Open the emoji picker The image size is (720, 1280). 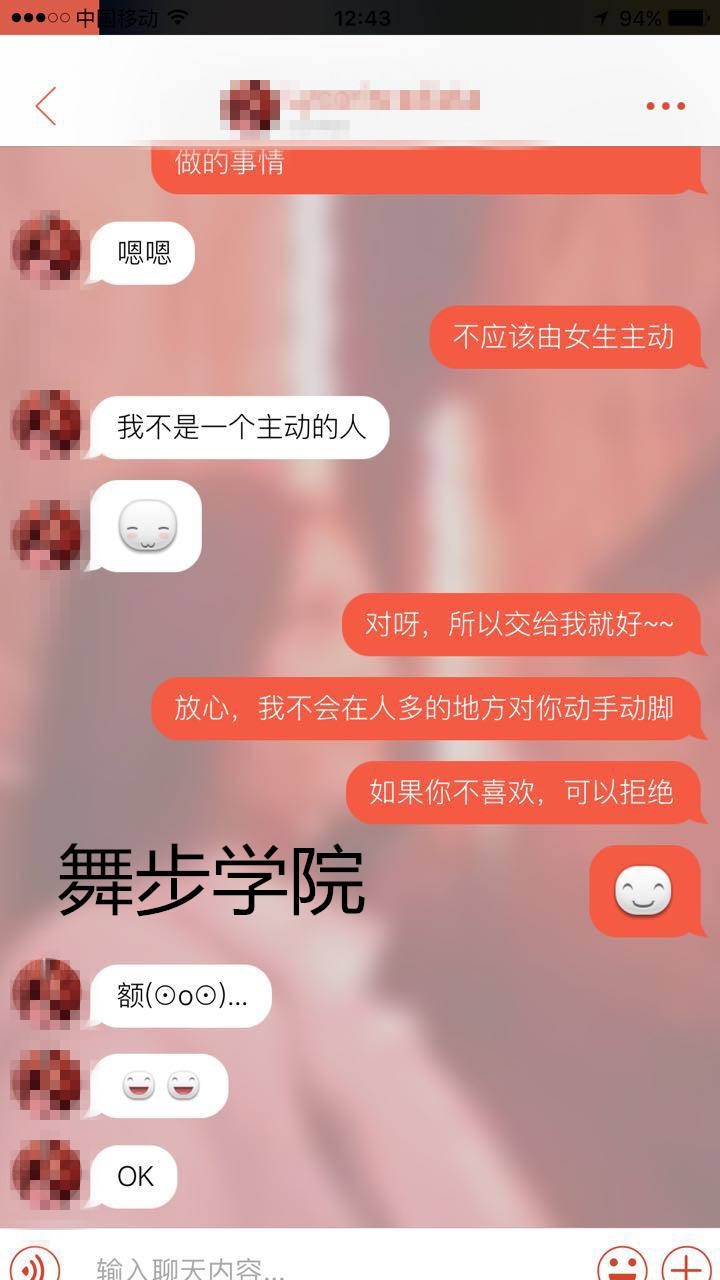[x=622, y=1266]
